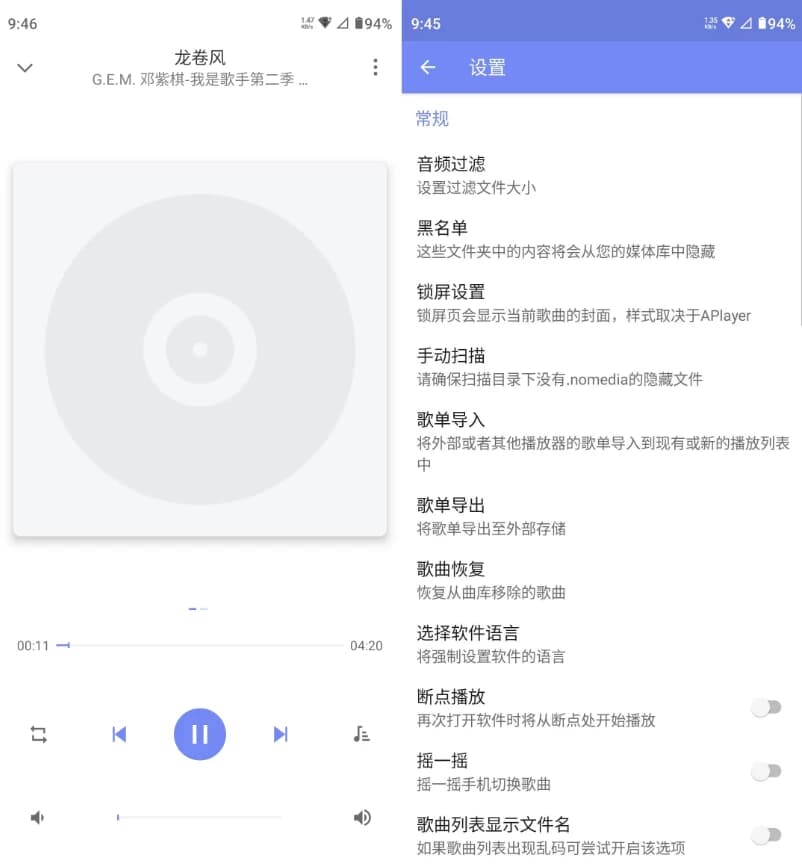This screenshot has height=865, width=802.
Task: Turn on the 摇一摇 switch
Action: (x=765, y=771)
